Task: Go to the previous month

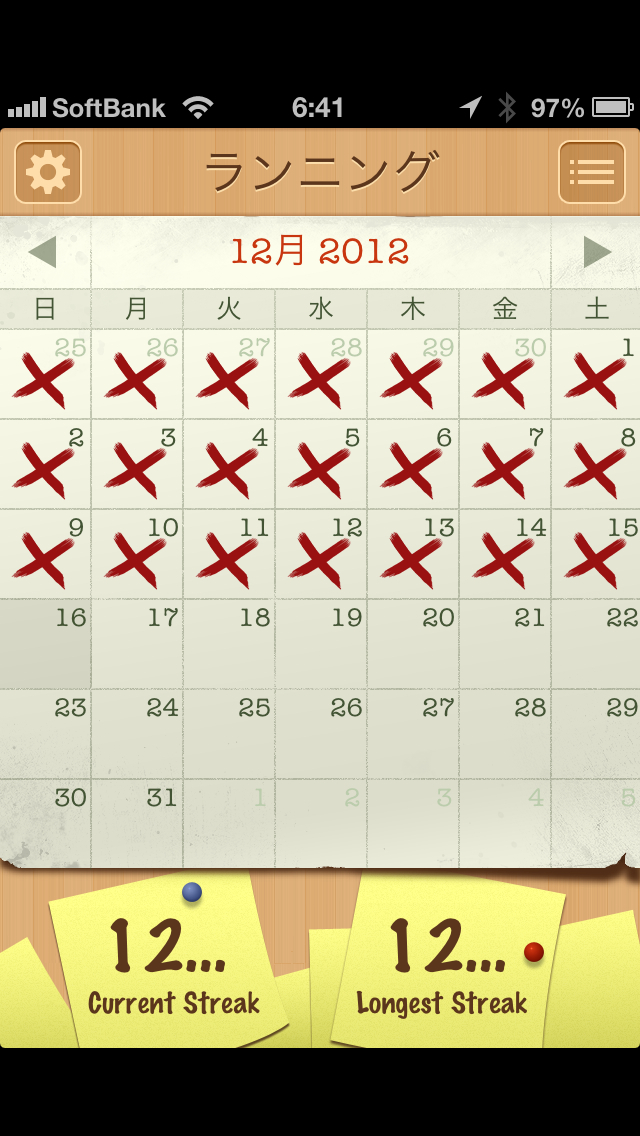Action: coord(43,252)
